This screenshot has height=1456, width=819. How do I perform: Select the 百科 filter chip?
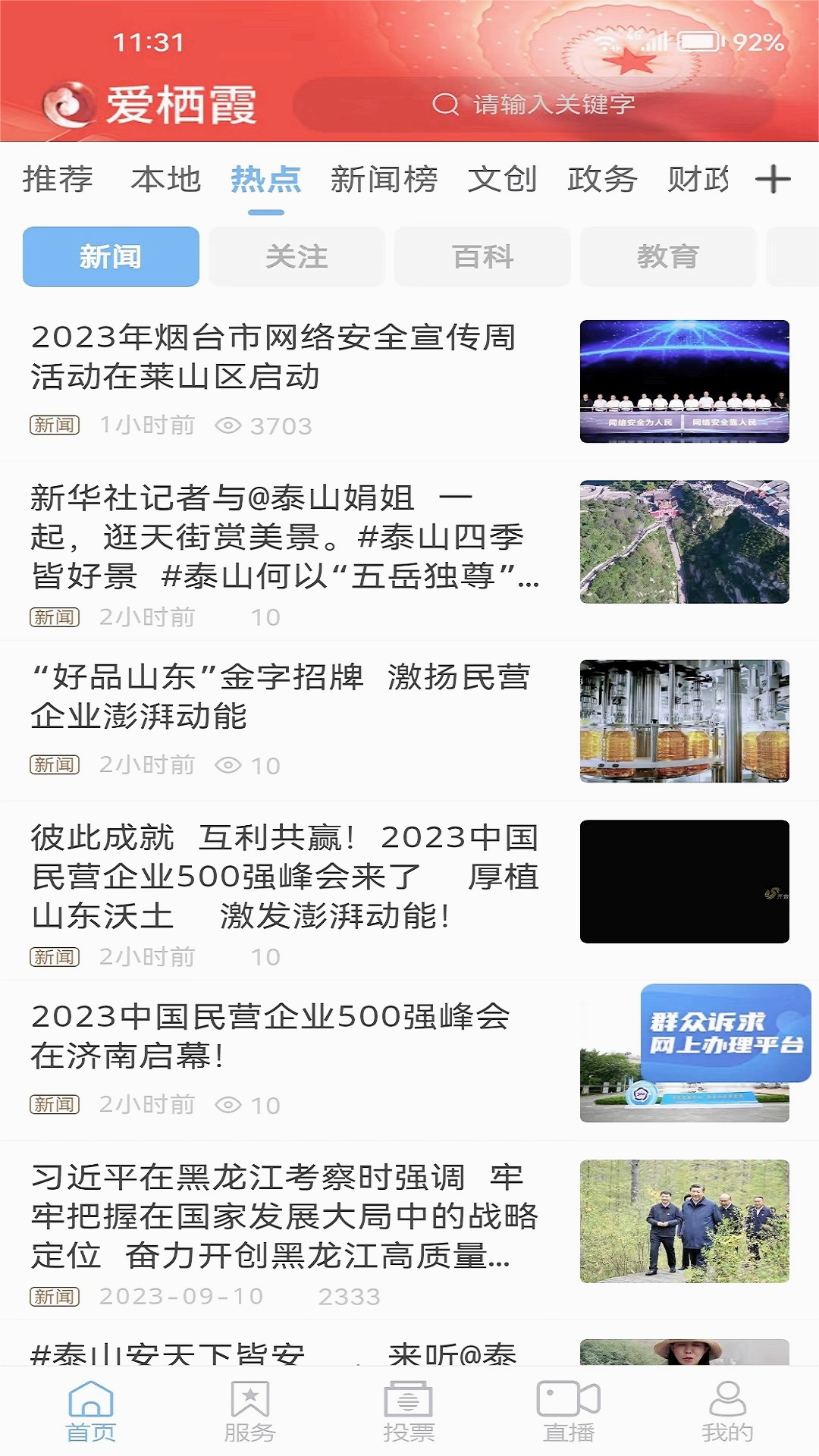tap(482, 257)
